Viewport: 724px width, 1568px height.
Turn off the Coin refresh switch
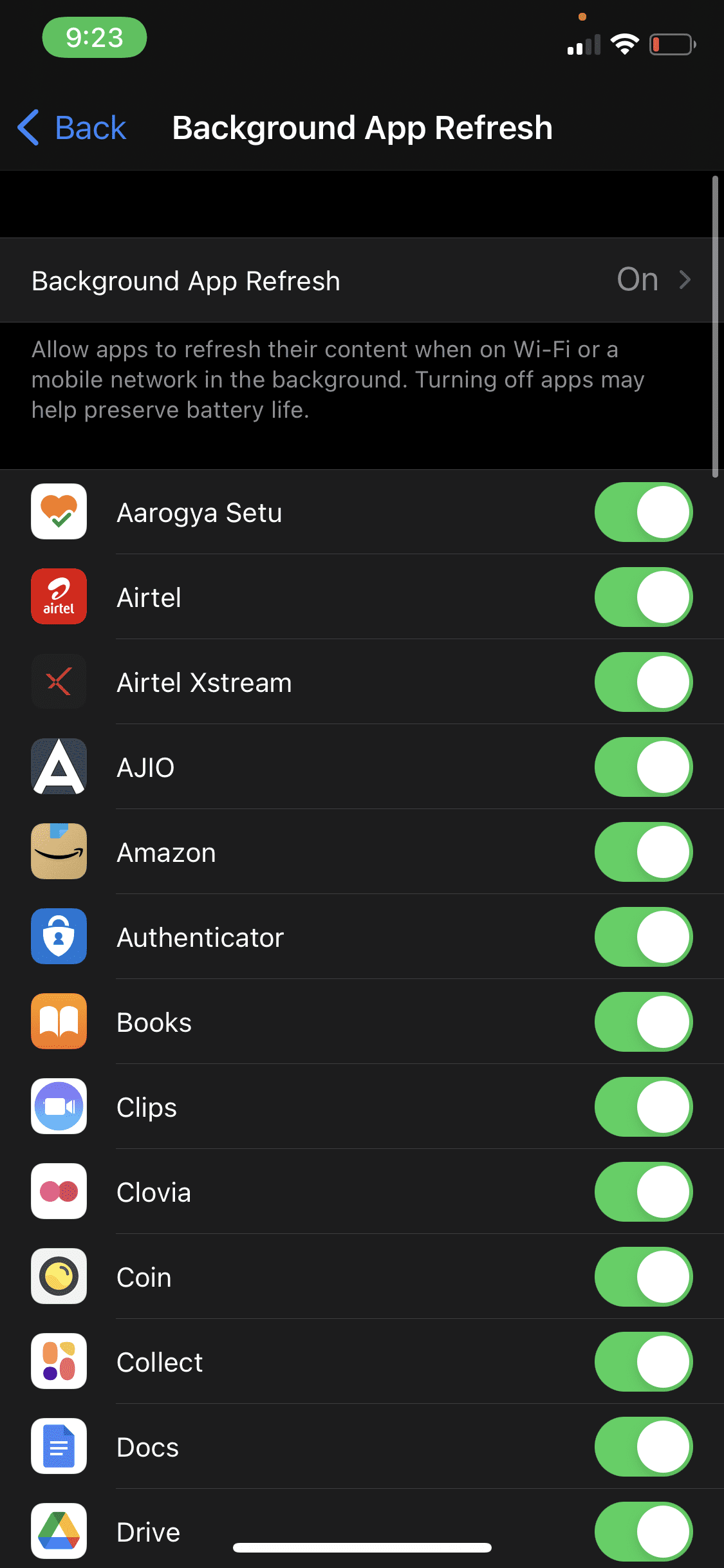643,1277
